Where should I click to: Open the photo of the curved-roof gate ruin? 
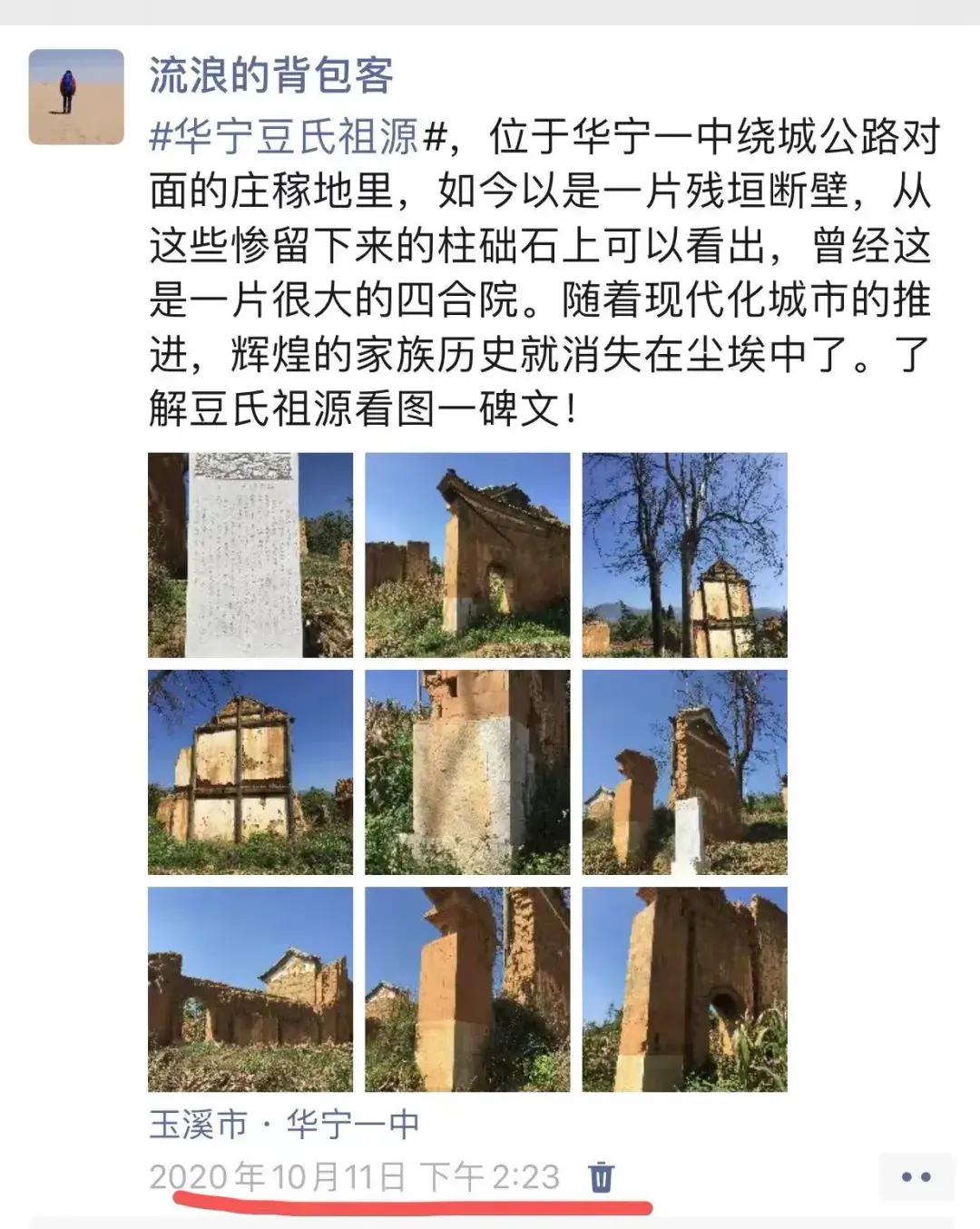coord(467,555)
